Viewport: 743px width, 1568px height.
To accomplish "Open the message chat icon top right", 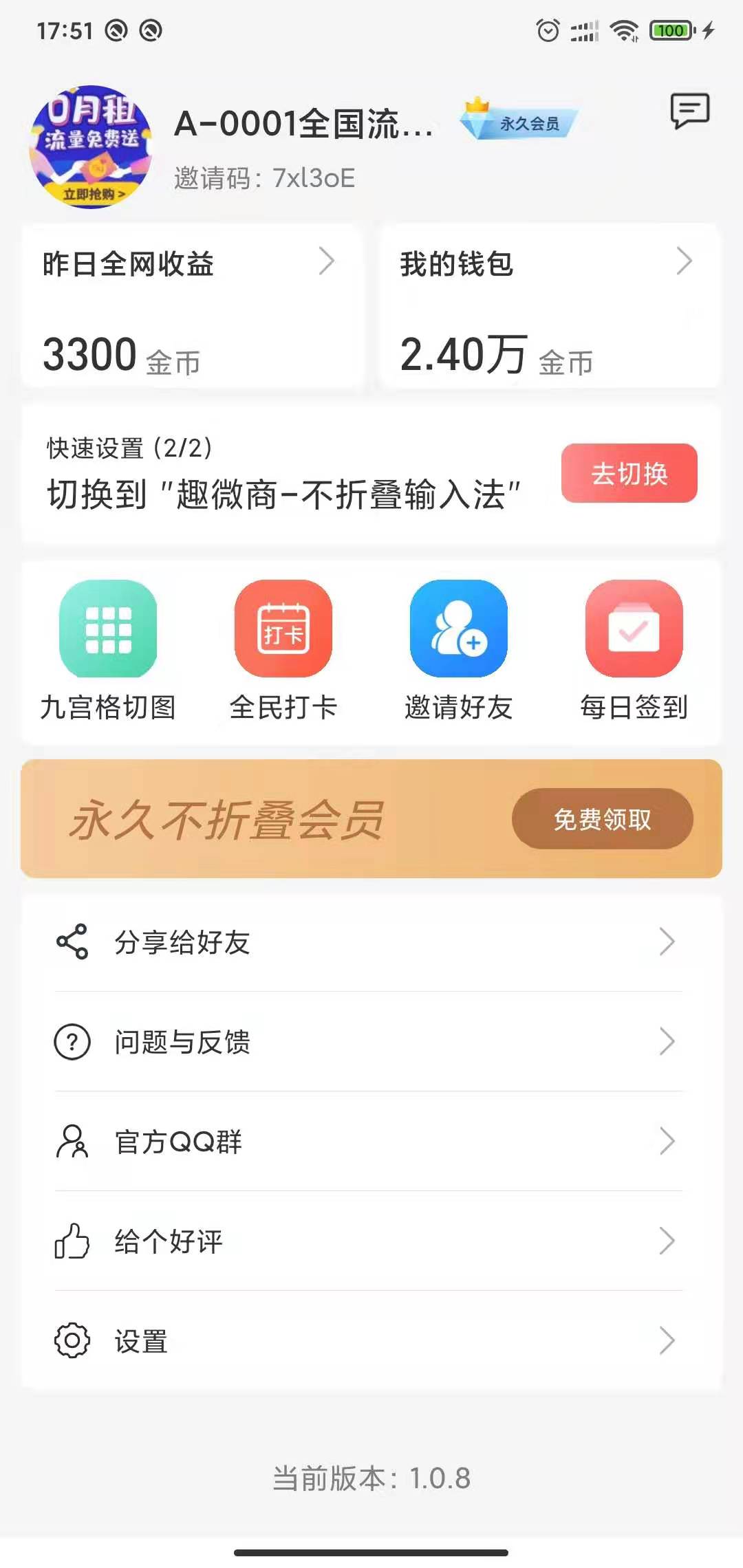I will (x=688, y=112).
